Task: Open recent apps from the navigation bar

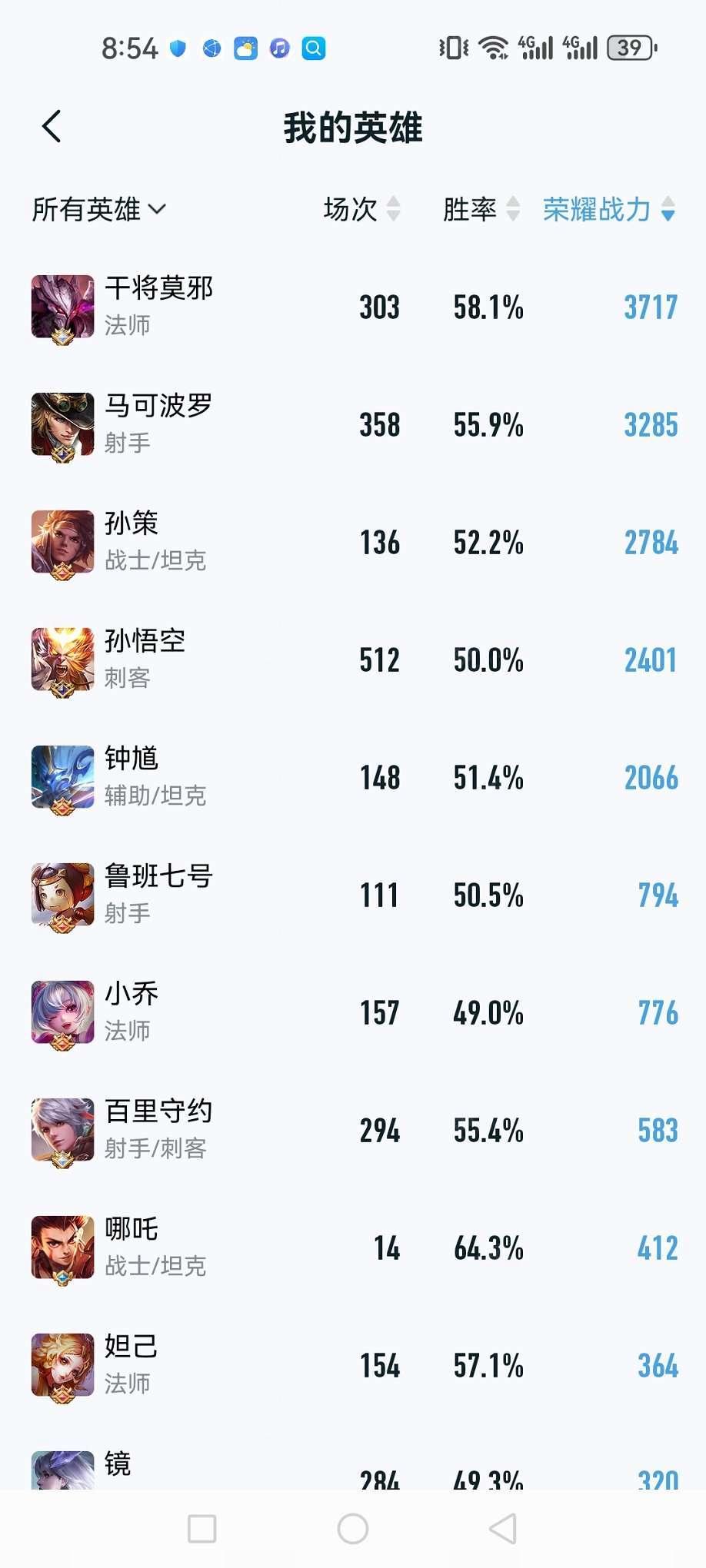Action: [x=202, y=1529]
